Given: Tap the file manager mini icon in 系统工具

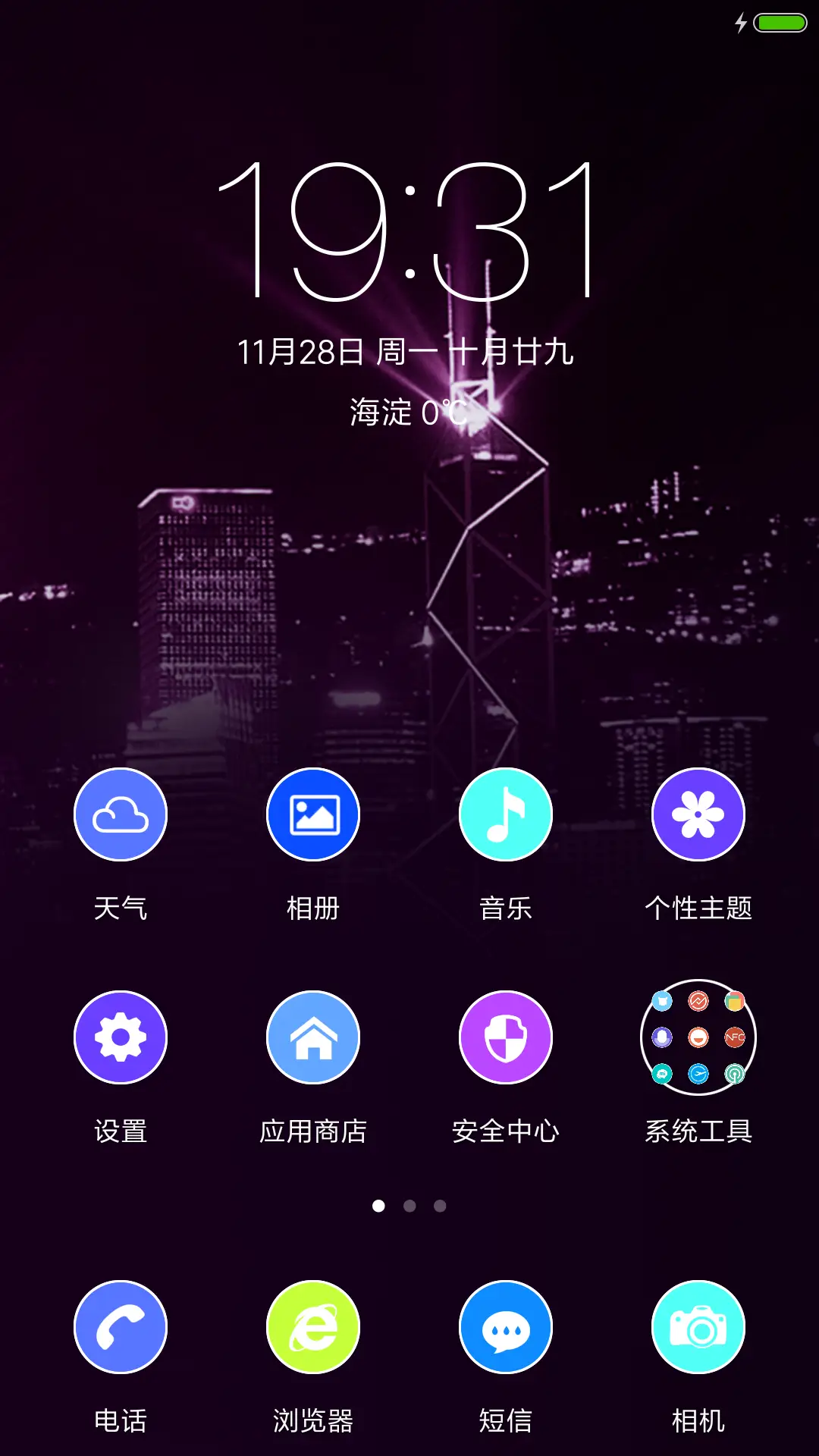Looking at the screenshot, I should (735, 1001).
